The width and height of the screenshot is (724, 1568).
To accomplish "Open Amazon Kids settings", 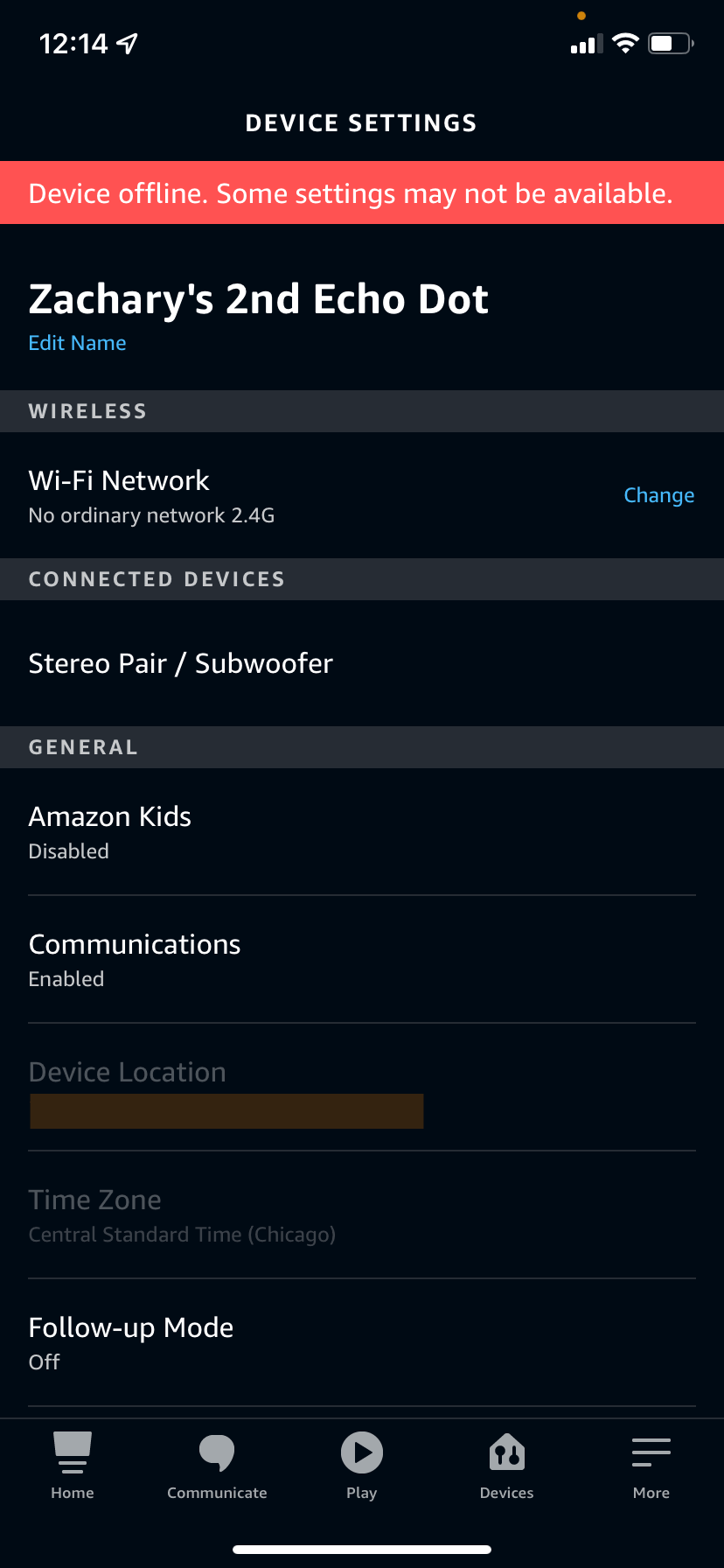I will tap(109, 829).
